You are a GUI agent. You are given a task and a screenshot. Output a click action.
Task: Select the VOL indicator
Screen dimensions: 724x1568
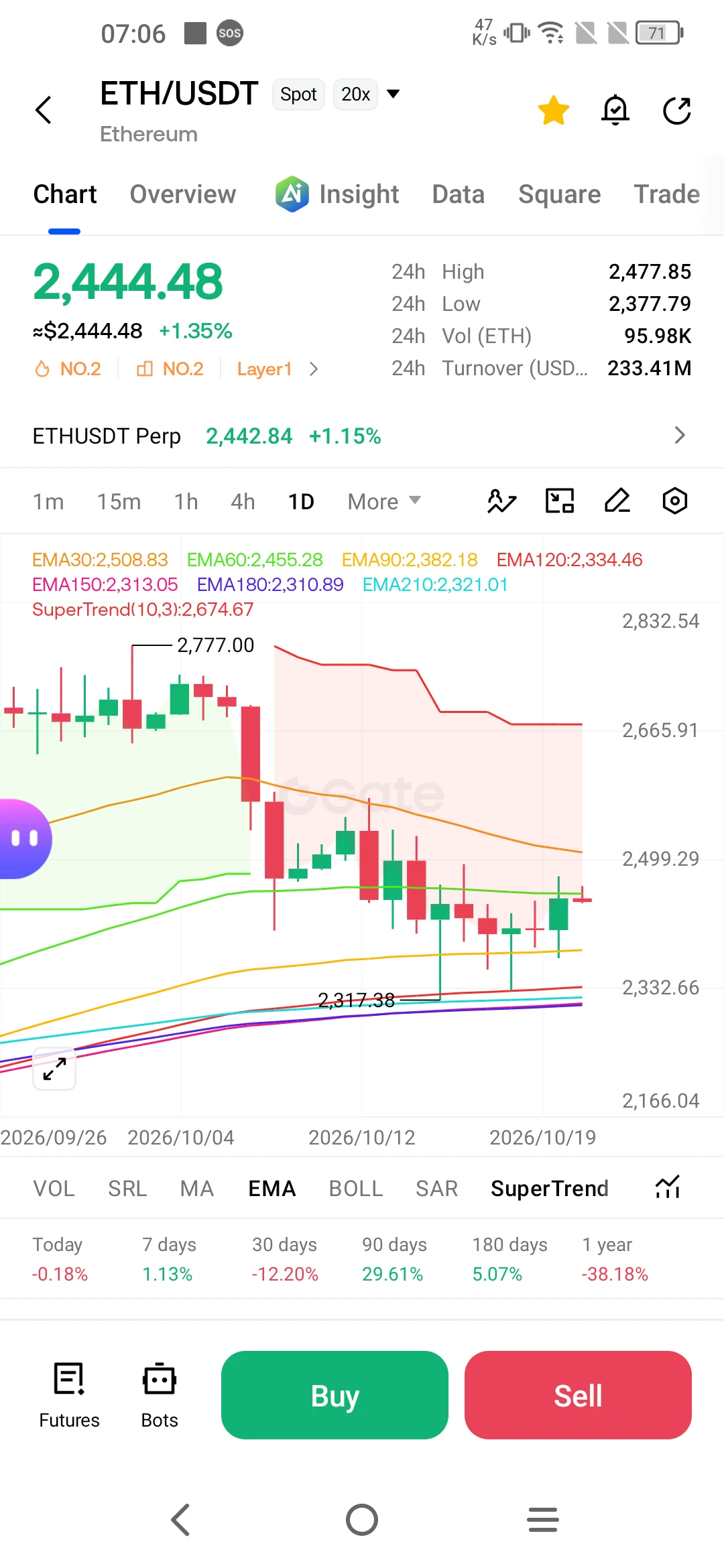[x=54, y=1189]
